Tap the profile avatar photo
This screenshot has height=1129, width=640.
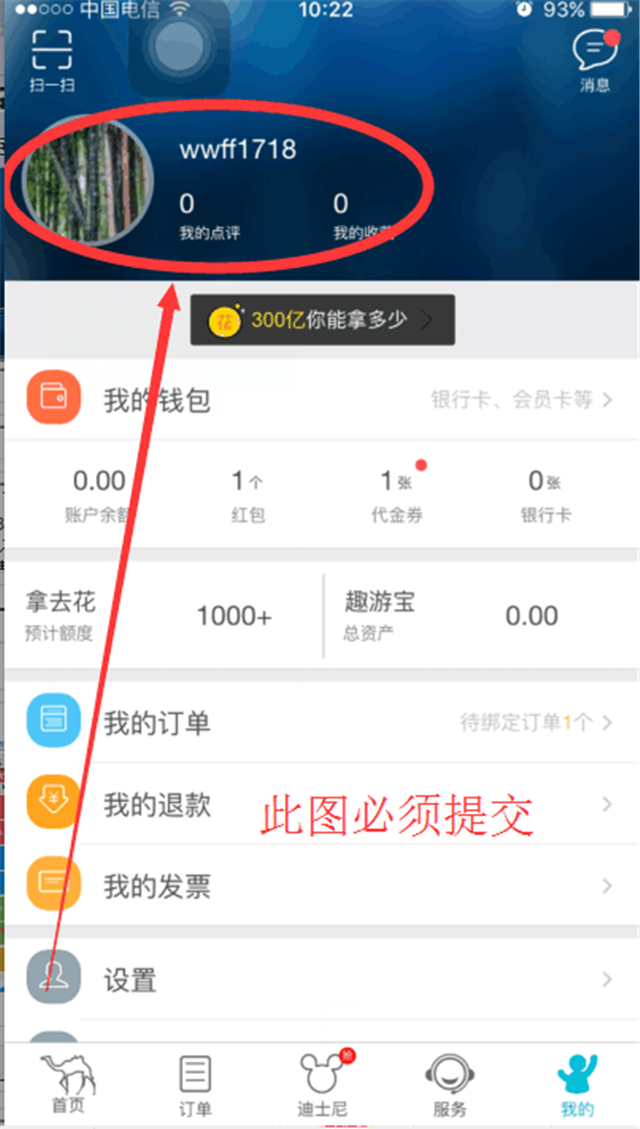(86, 180)
